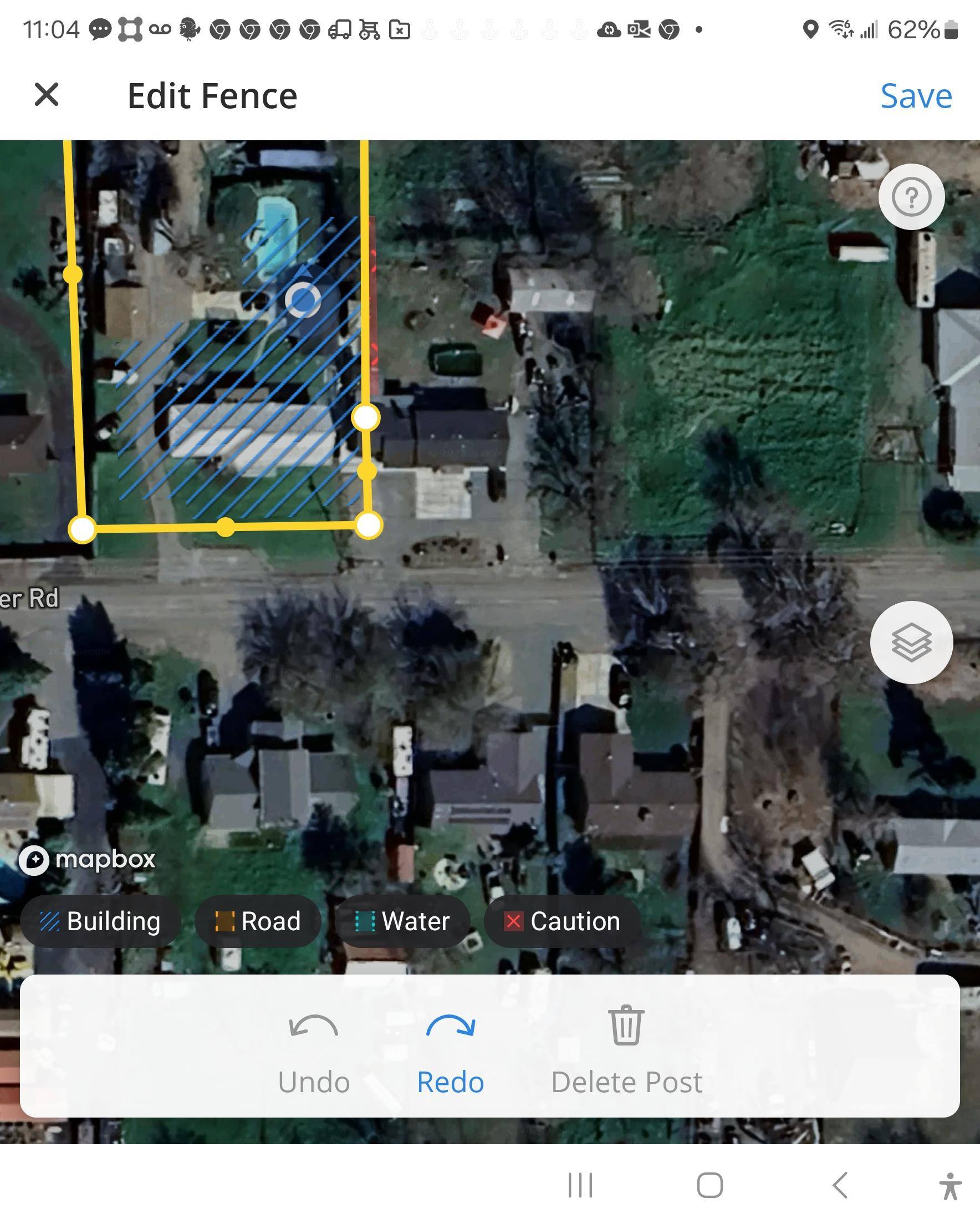
Task: Save the fence changes
Action: (x=915, y=95)
